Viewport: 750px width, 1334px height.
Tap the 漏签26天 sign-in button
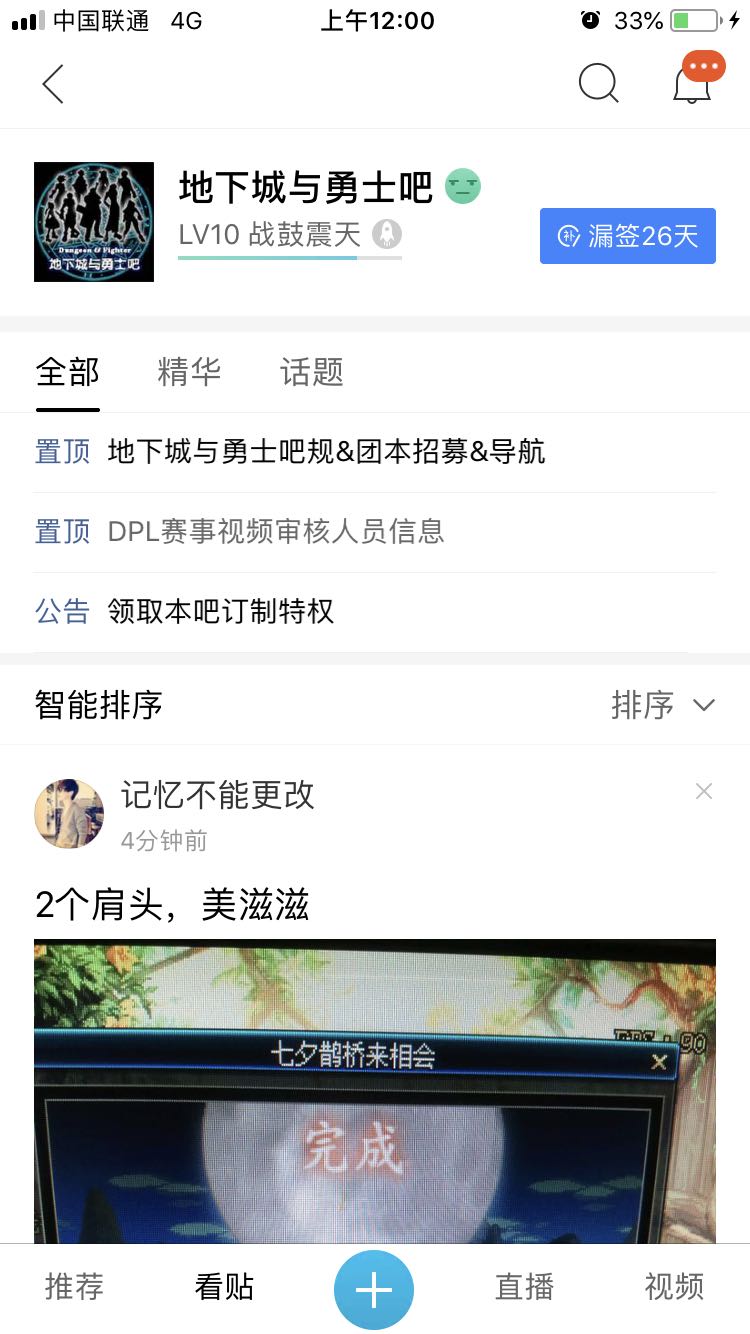[x=627, y=236]
